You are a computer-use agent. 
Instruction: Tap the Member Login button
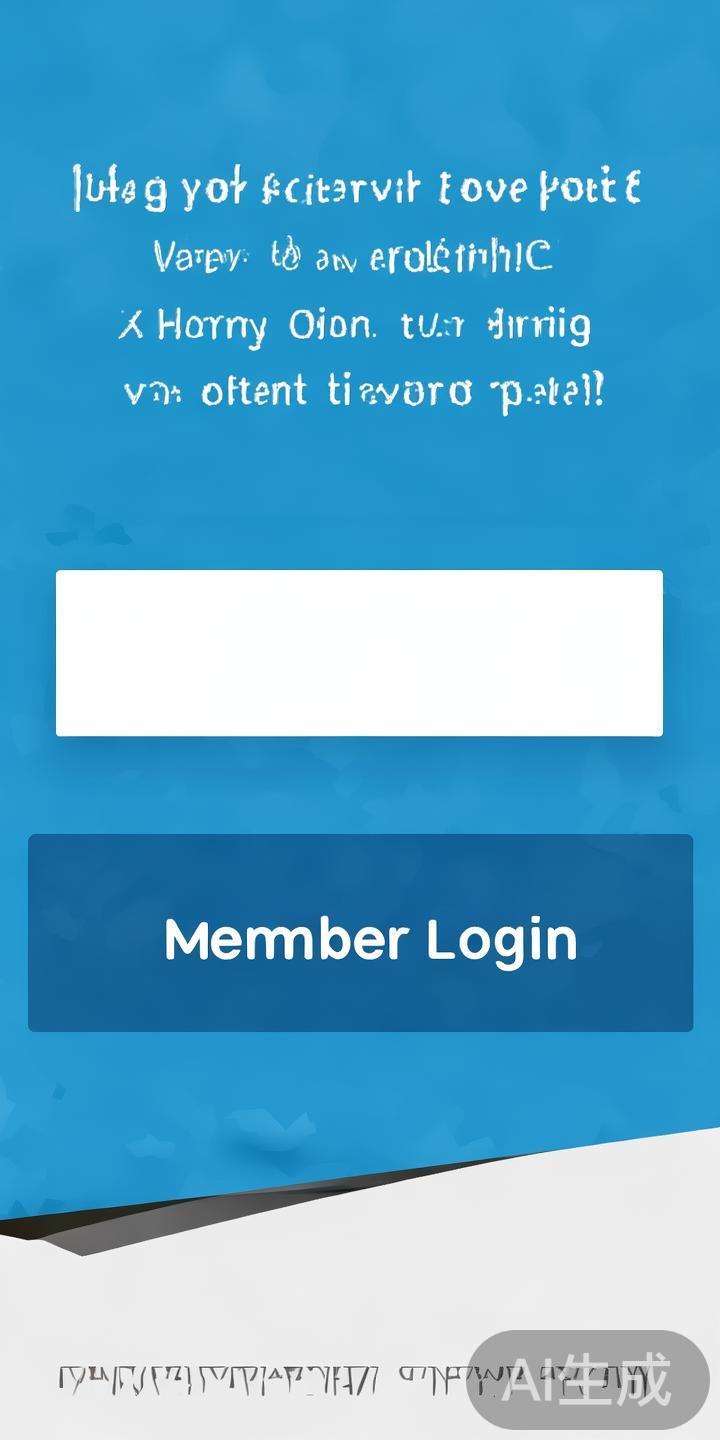[x=360, y=933]
